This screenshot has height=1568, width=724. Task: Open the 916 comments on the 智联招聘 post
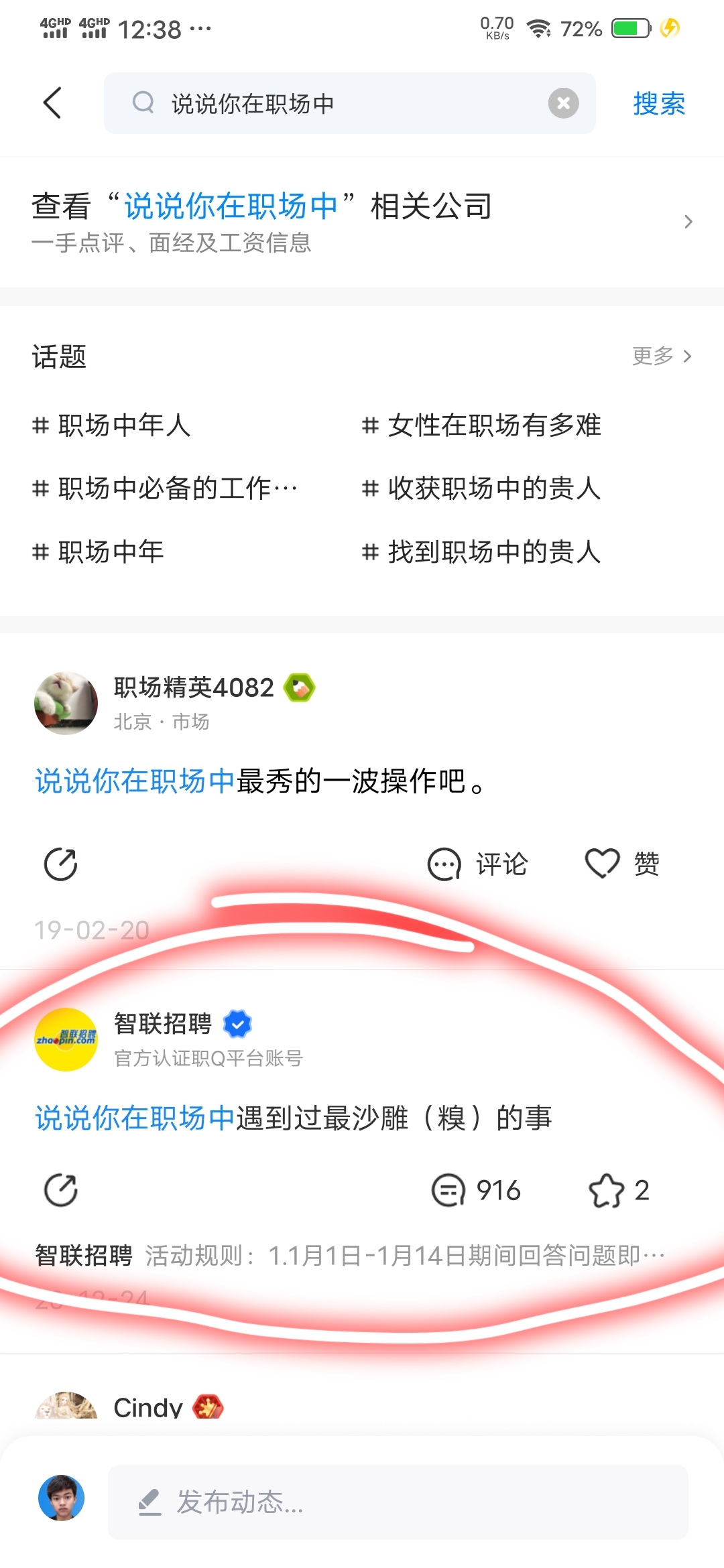pos(476,1190)
